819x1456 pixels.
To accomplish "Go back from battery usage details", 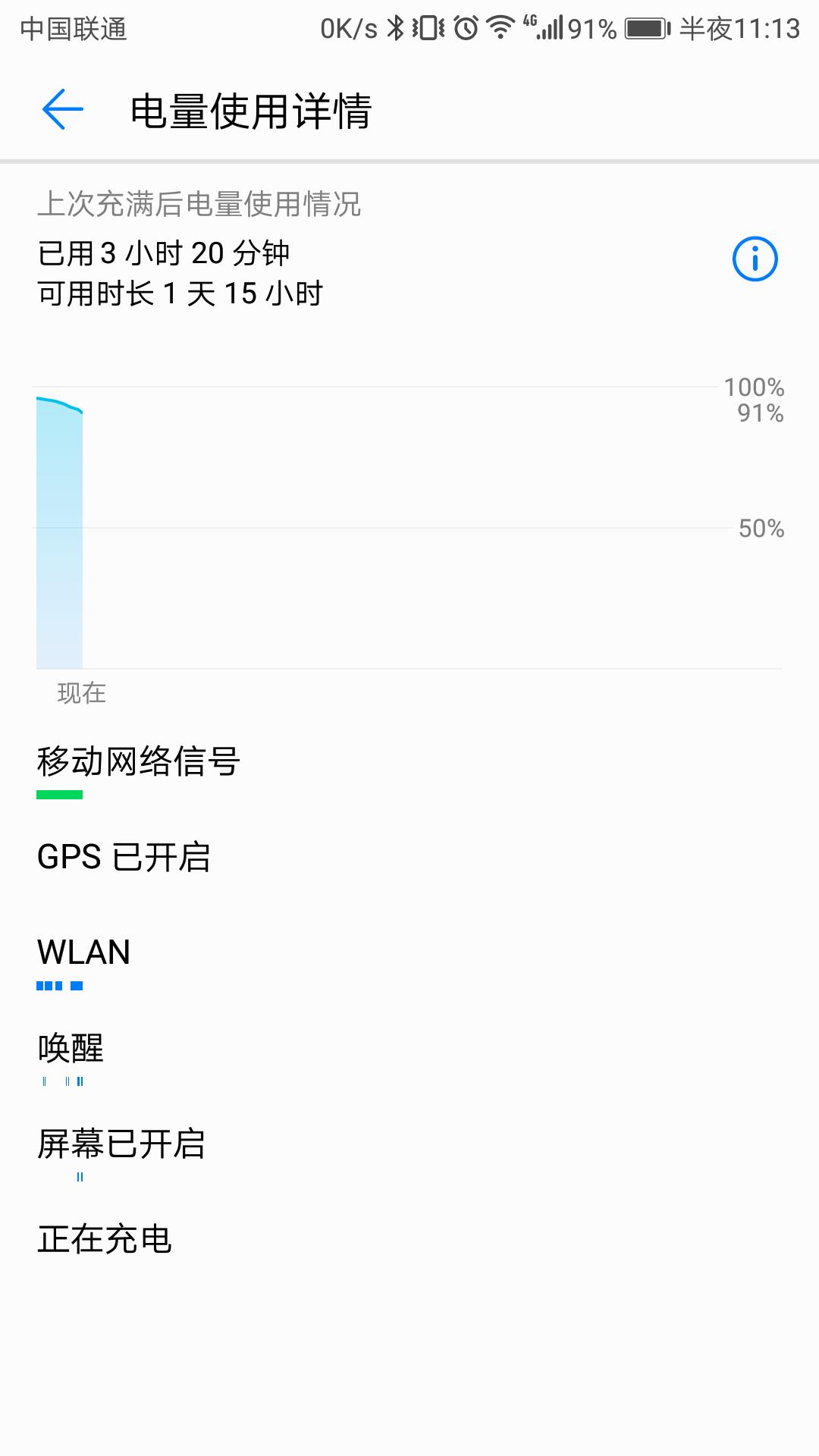I will tap(62, 110).
